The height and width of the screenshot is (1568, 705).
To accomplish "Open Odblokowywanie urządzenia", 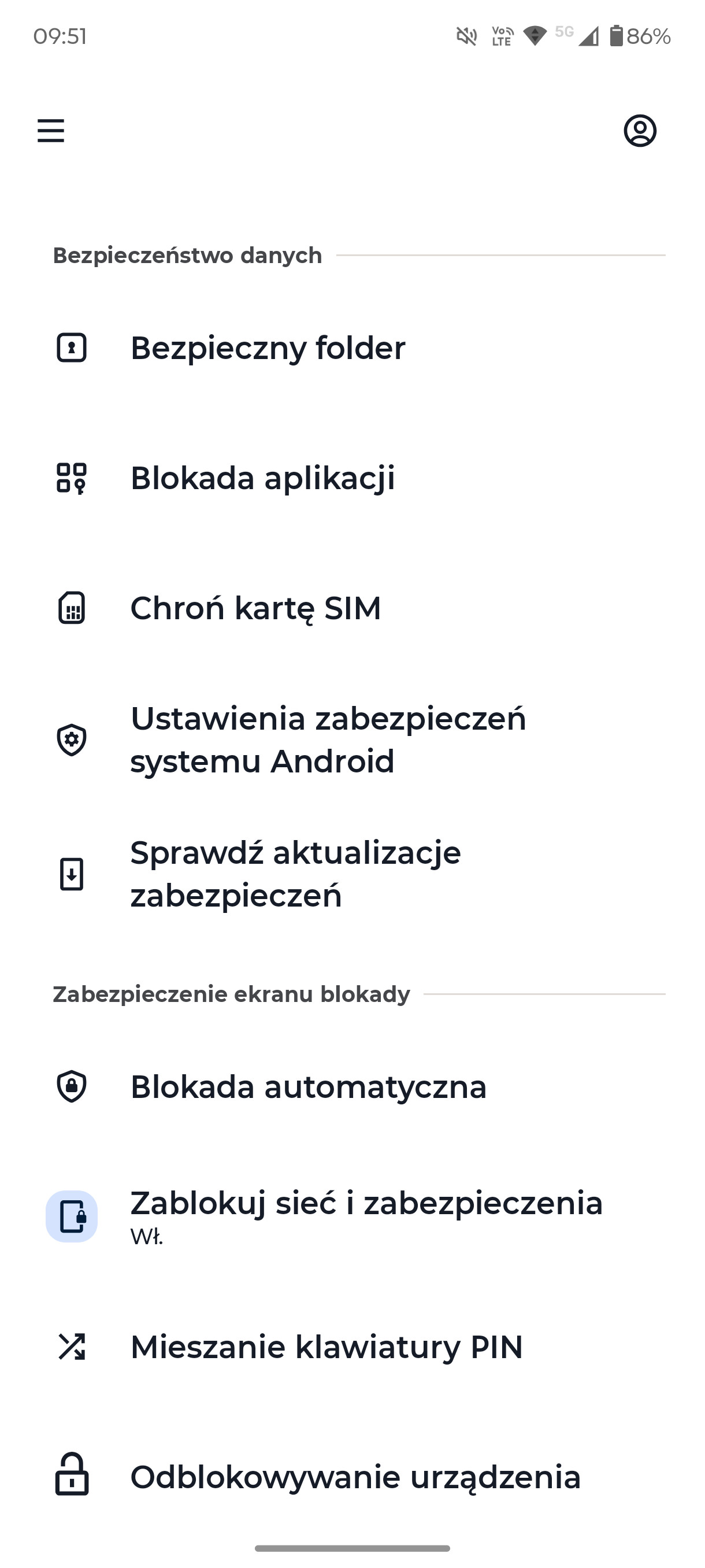I will tap(352, 1477).
